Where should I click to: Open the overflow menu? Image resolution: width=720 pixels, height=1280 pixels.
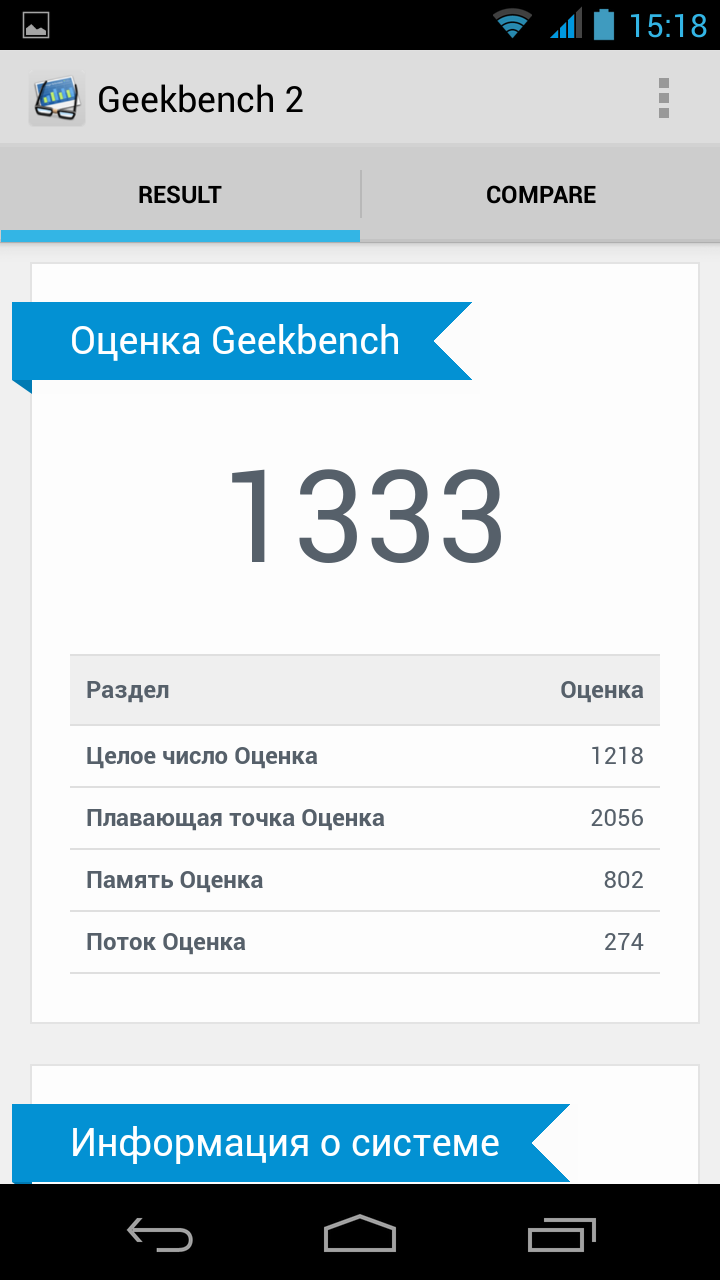pos(663,99)
